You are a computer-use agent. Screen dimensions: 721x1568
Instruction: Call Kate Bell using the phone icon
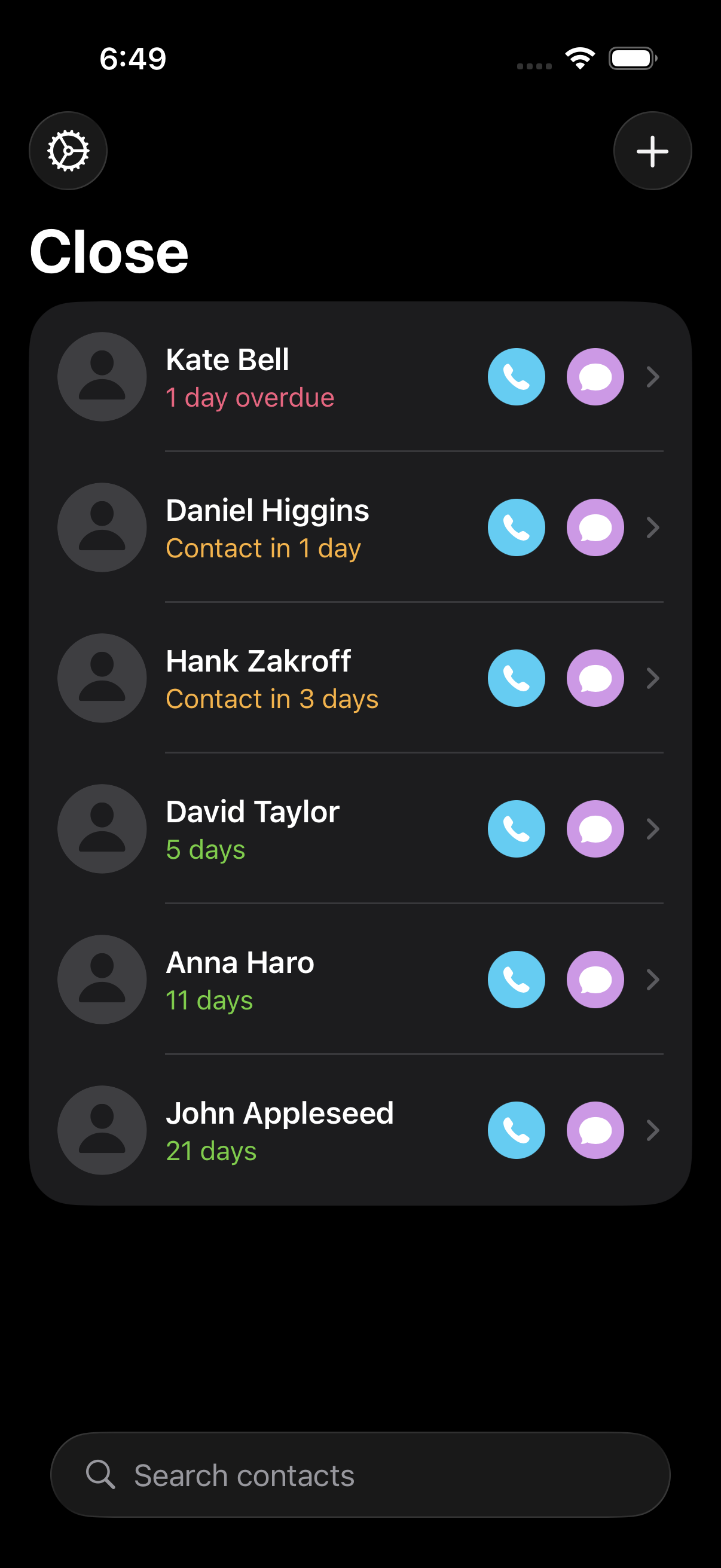point(516,376)
